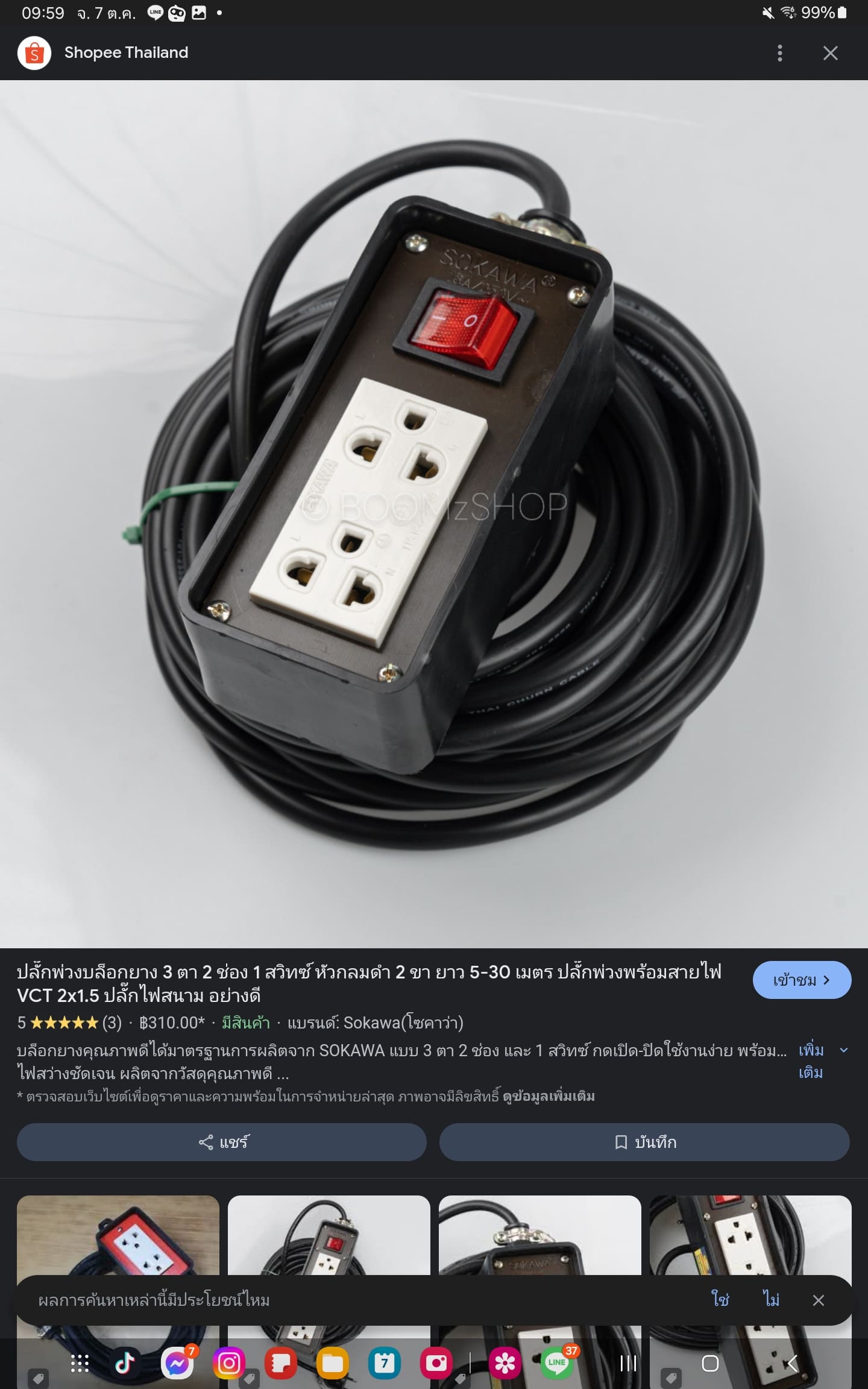
Task: Tap the เข้าชม visit button
Action: 801,980
